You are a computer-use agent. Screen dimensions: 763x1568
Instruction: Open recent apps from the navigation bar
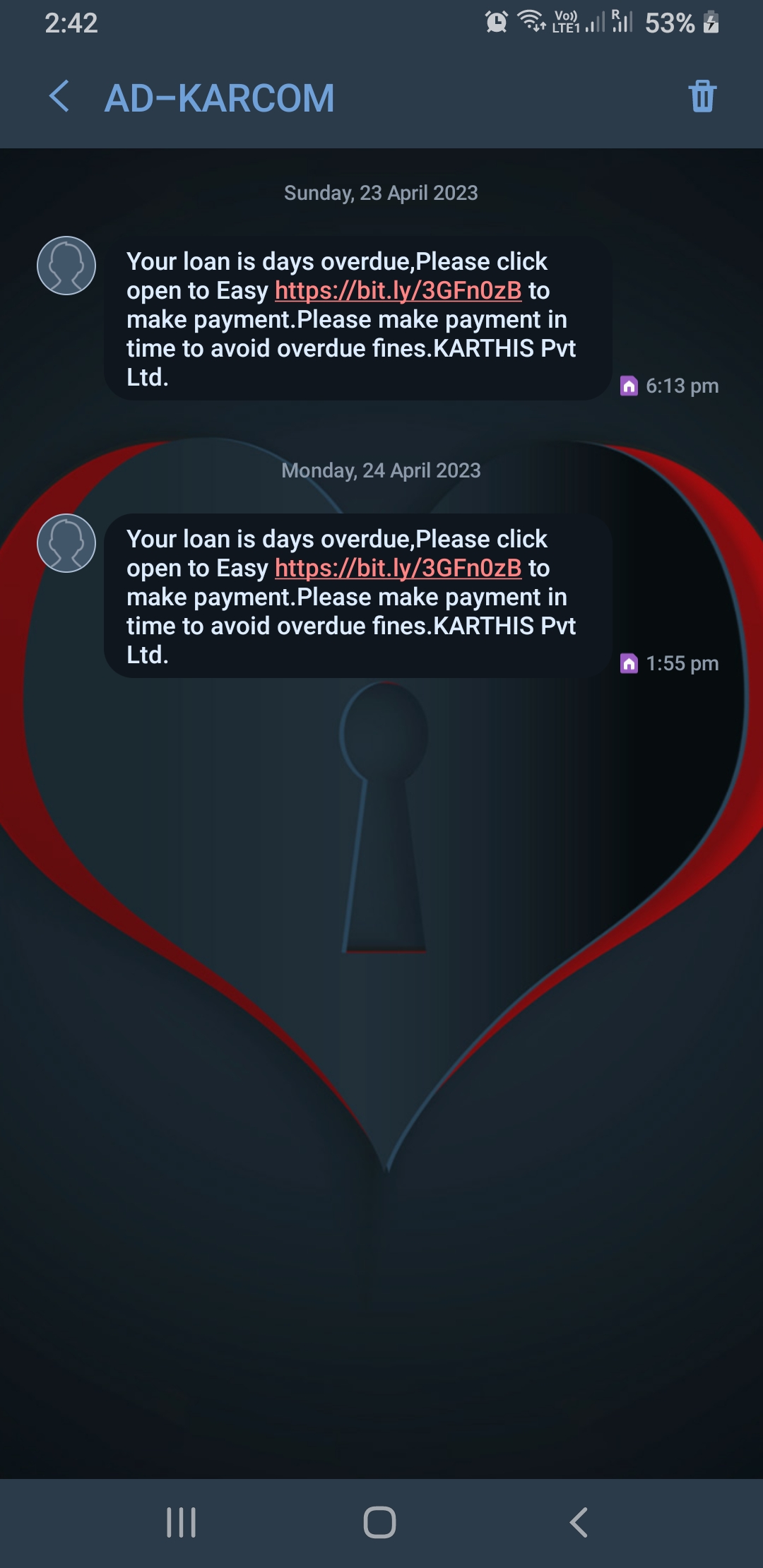coord(181,1522)
